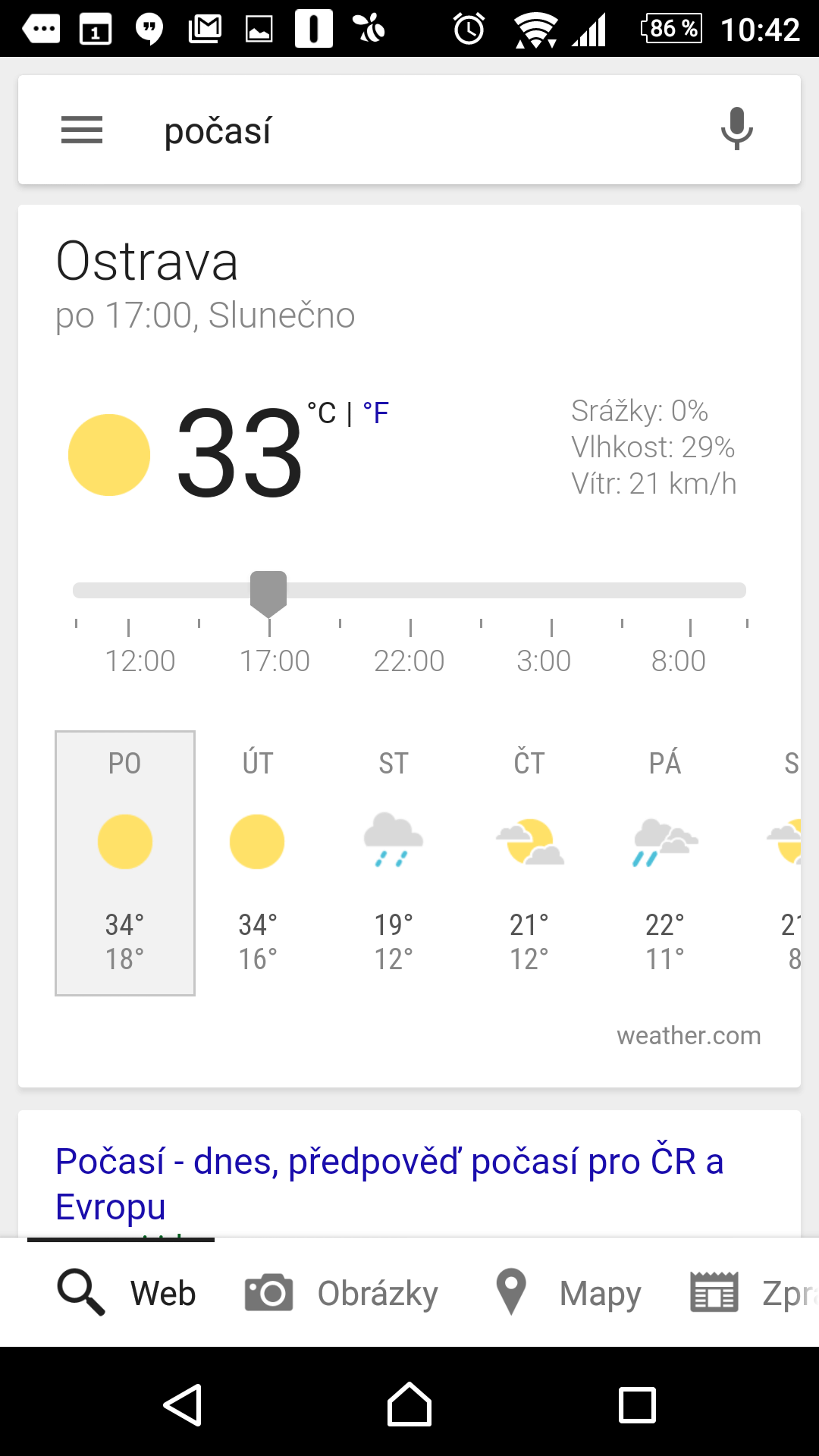Viewport: 819px width, 1456px height.
Task: Switch to the Web tab
Action: tap(127, 1293)
